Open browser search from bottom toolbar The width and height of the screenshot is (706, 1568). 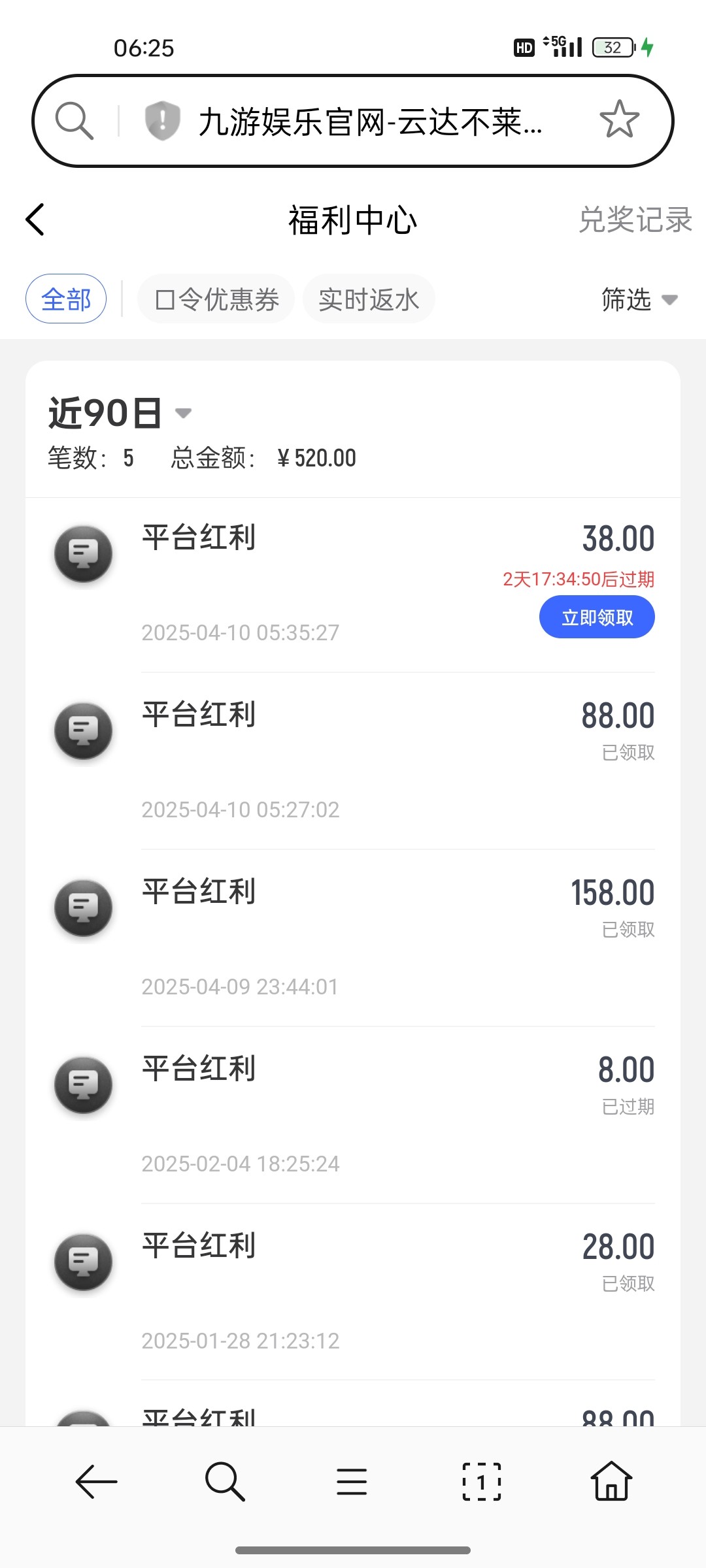click(x=224, y=1482)
